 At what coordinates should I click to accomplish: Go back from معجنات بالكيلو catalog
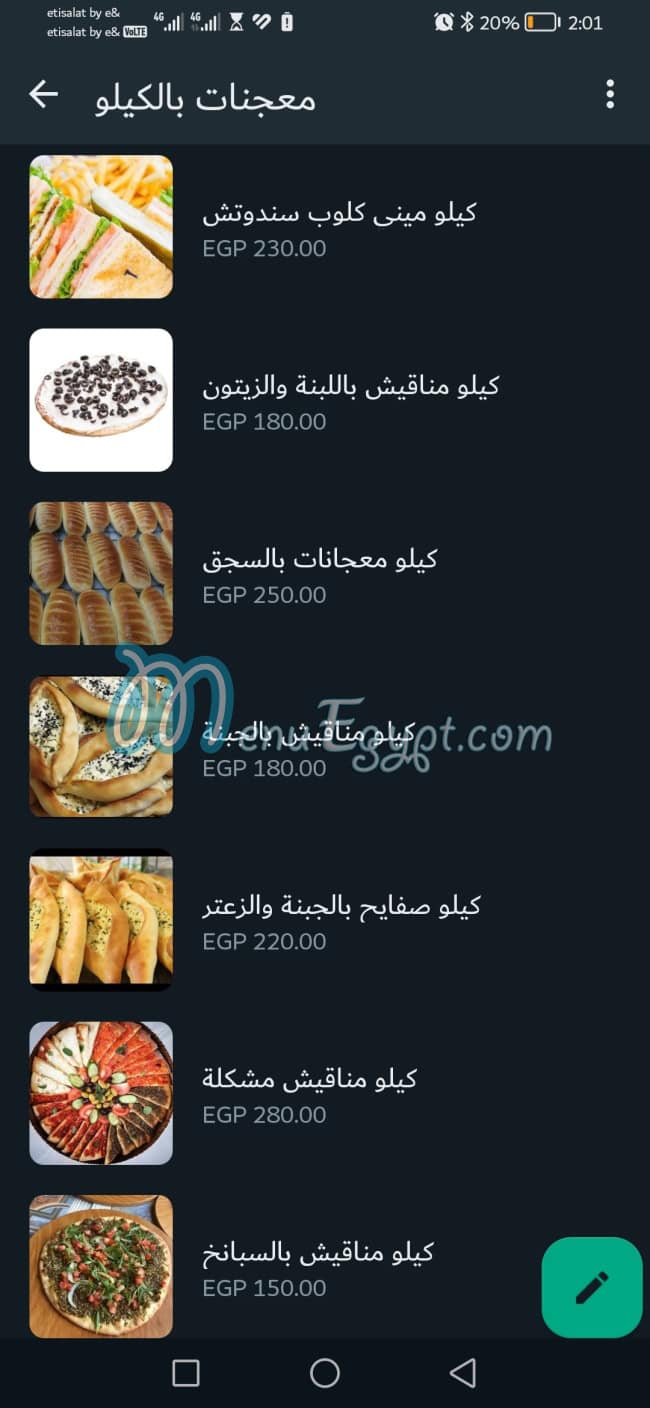coord(43,96)
